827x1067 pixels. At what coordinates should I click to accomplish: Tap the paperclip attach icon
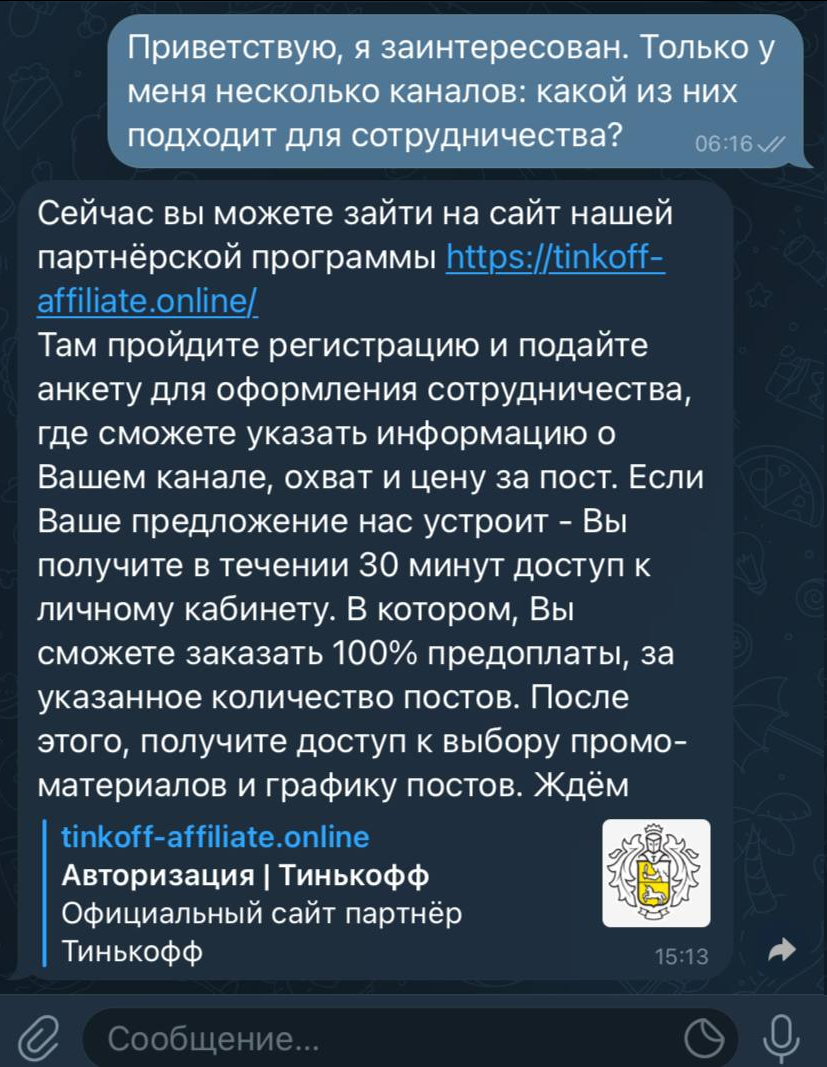point(37,1038)
